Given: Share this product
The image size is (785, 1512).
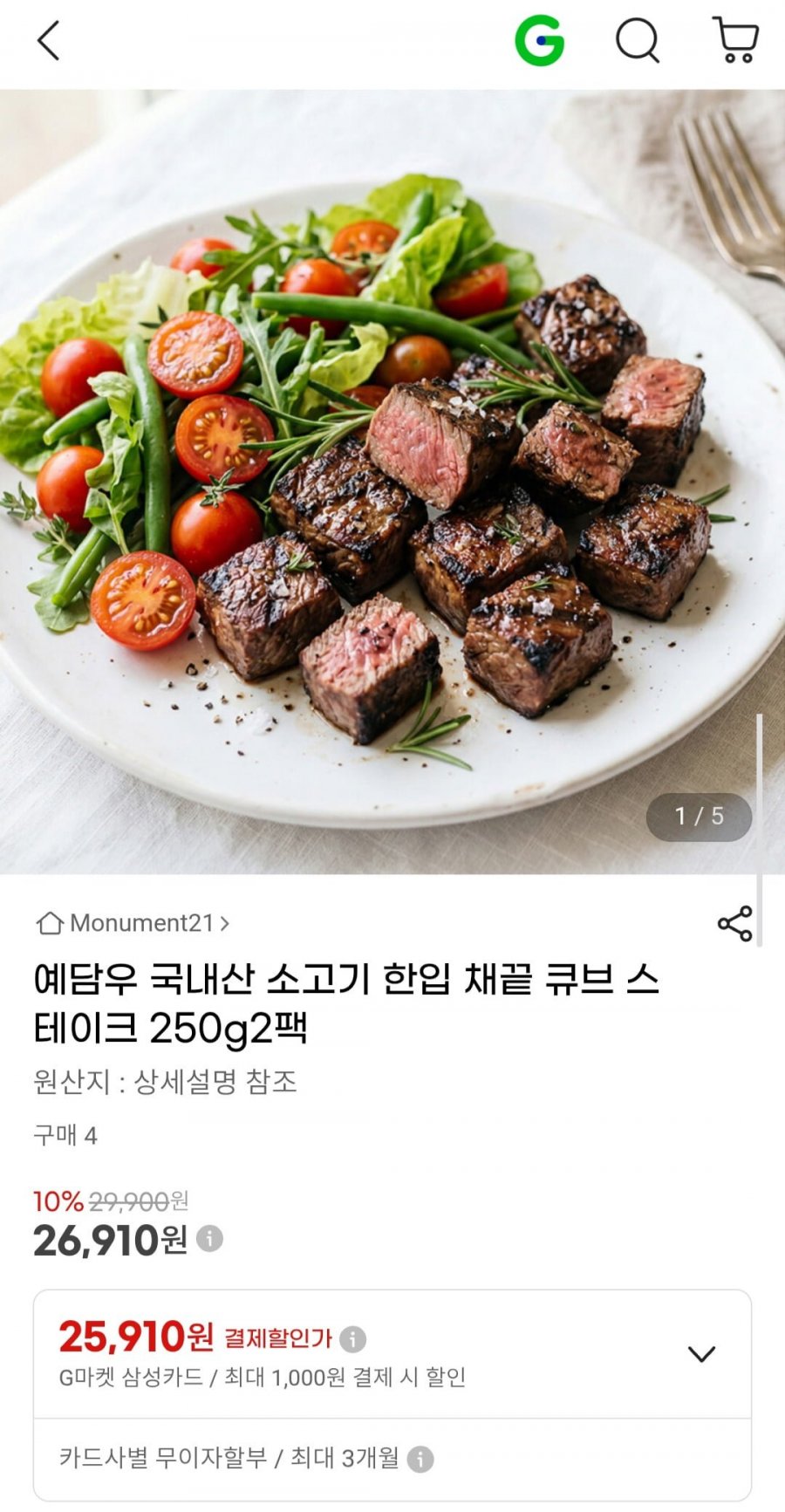Looking at the screenshot, I should pyautogui.click(x=734, y=923).
